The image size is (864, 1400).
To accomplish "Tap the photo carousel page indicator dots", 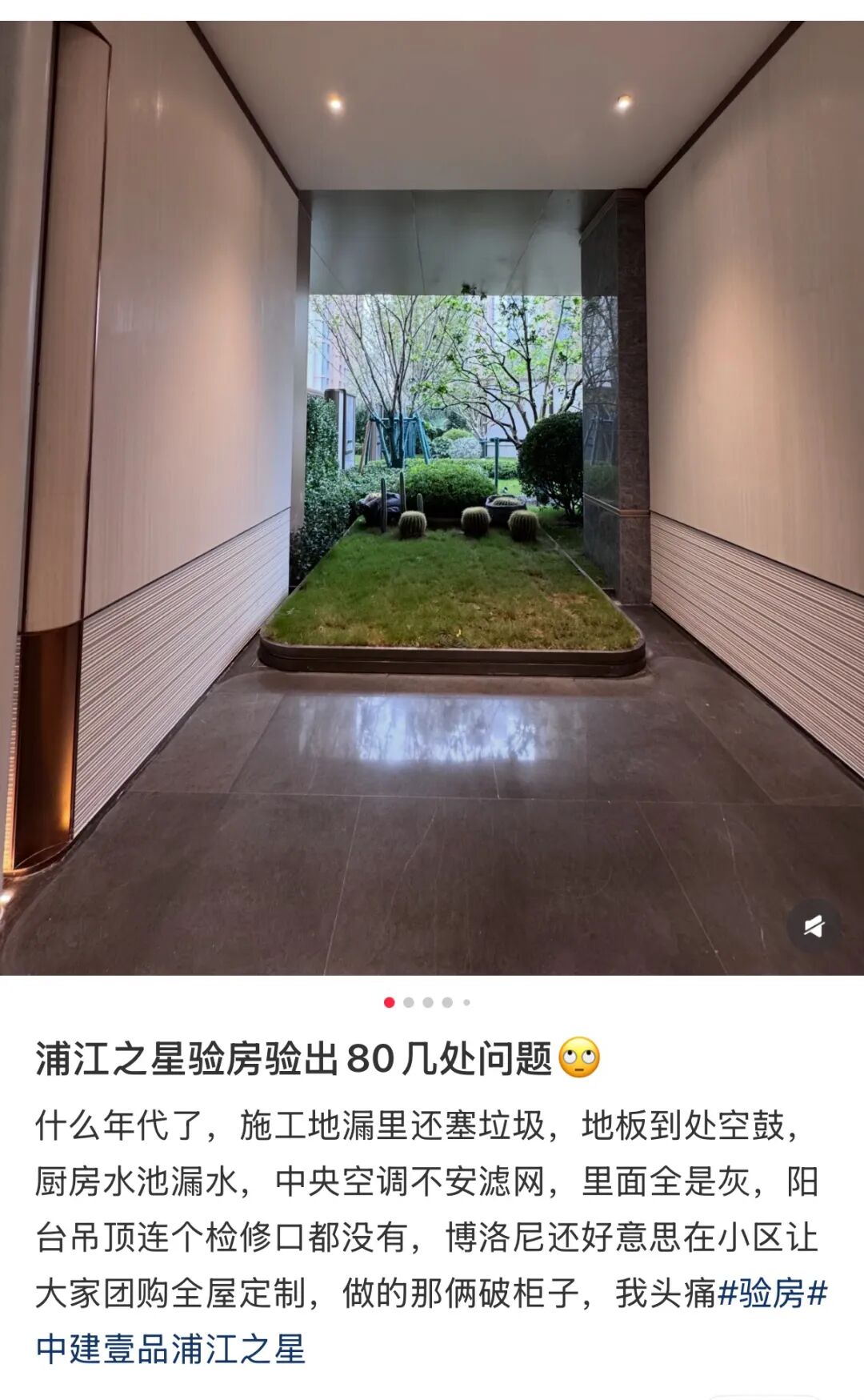I will 427,1002.
